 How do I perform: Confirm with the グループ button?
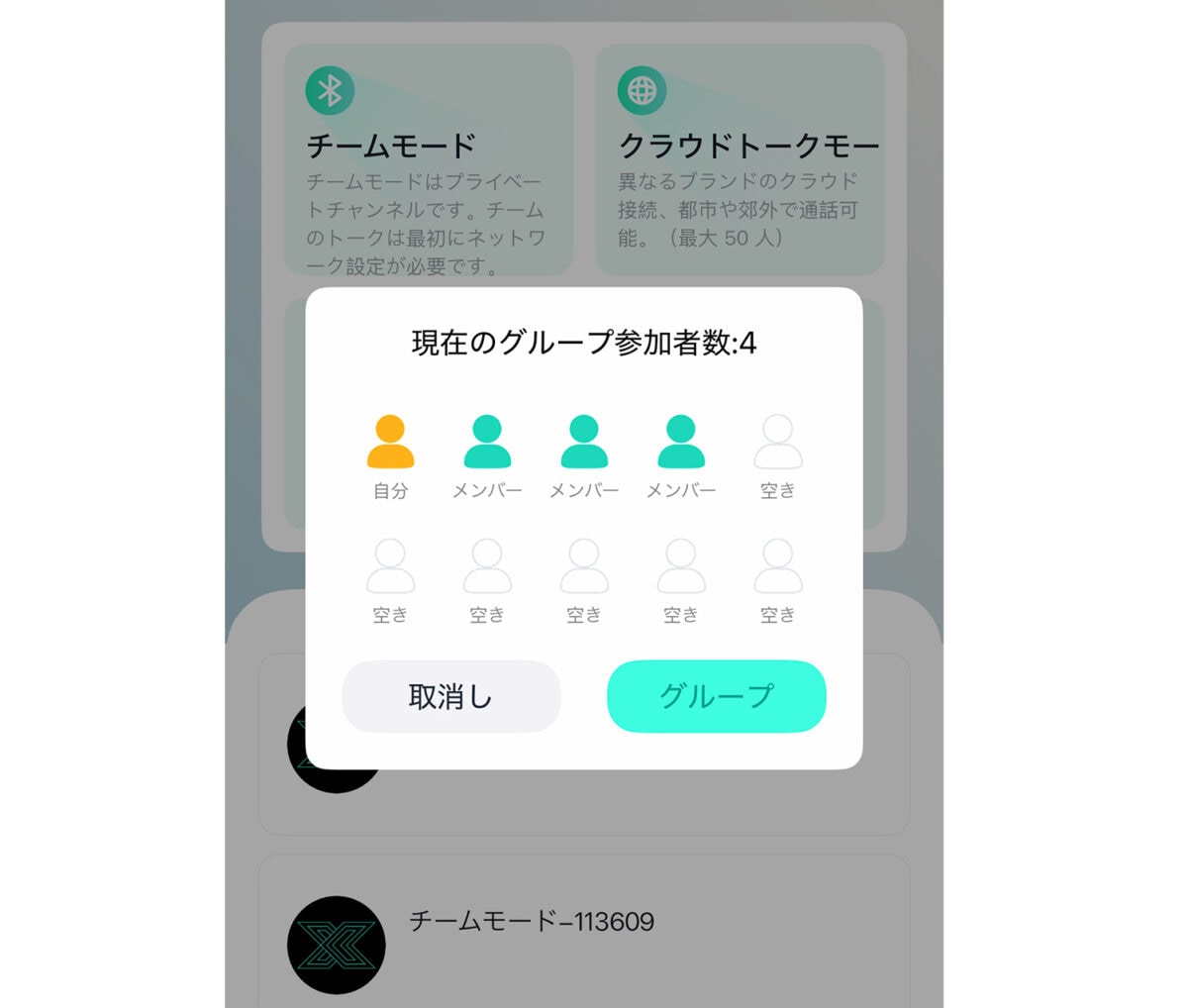tap(716, 696)
